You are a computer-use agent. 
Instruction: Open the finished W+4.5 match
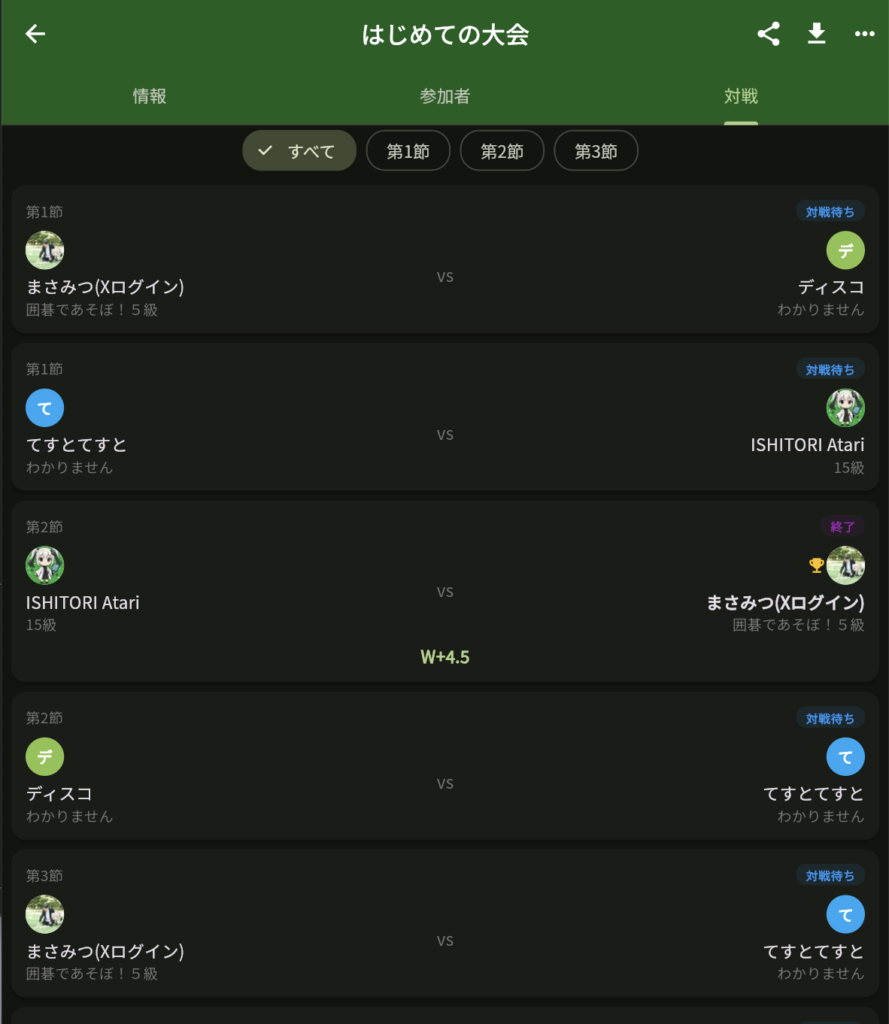click(x=445, y=591)
